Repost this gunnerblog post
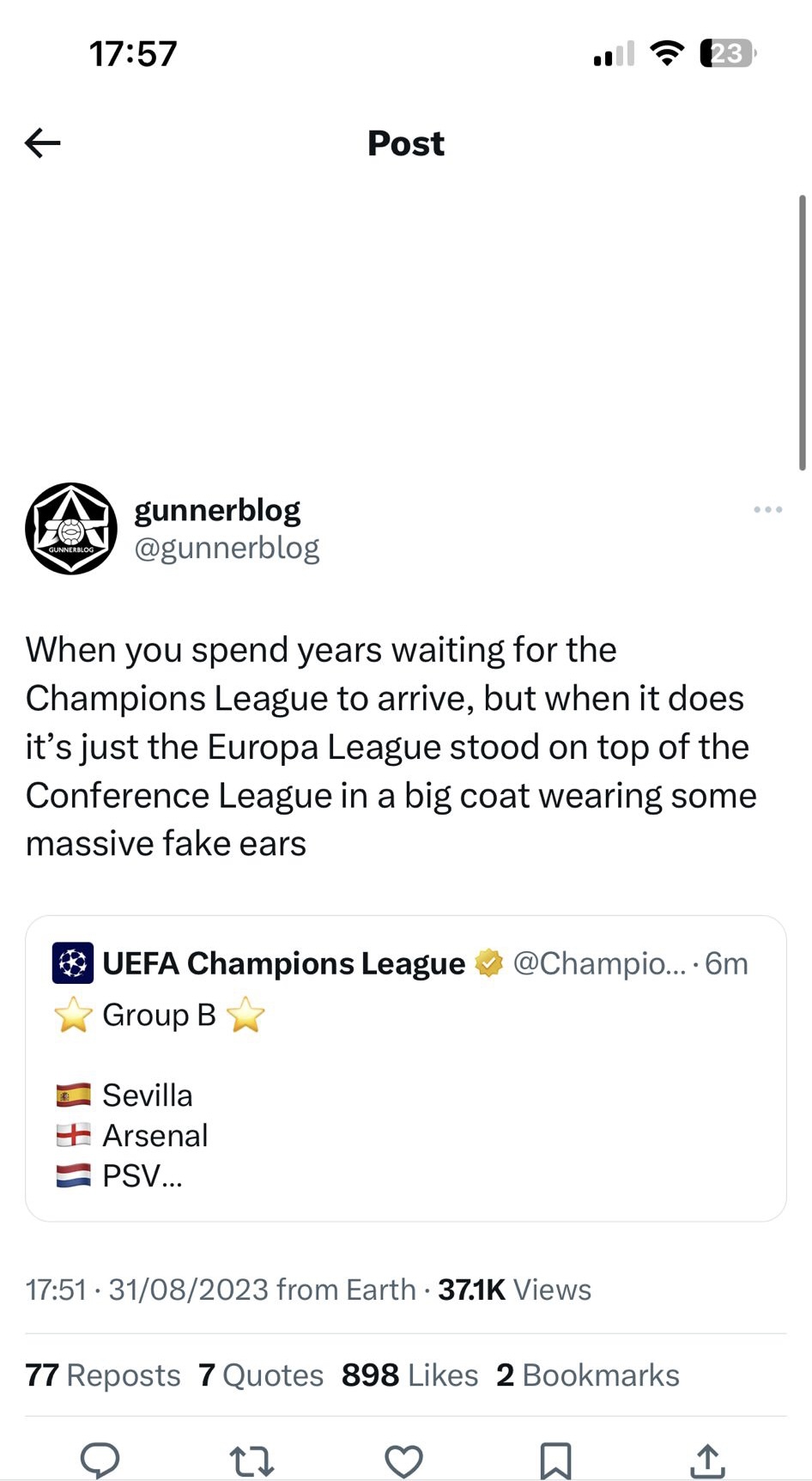Screen dimensions: 812x1481 pos(251,1460)
